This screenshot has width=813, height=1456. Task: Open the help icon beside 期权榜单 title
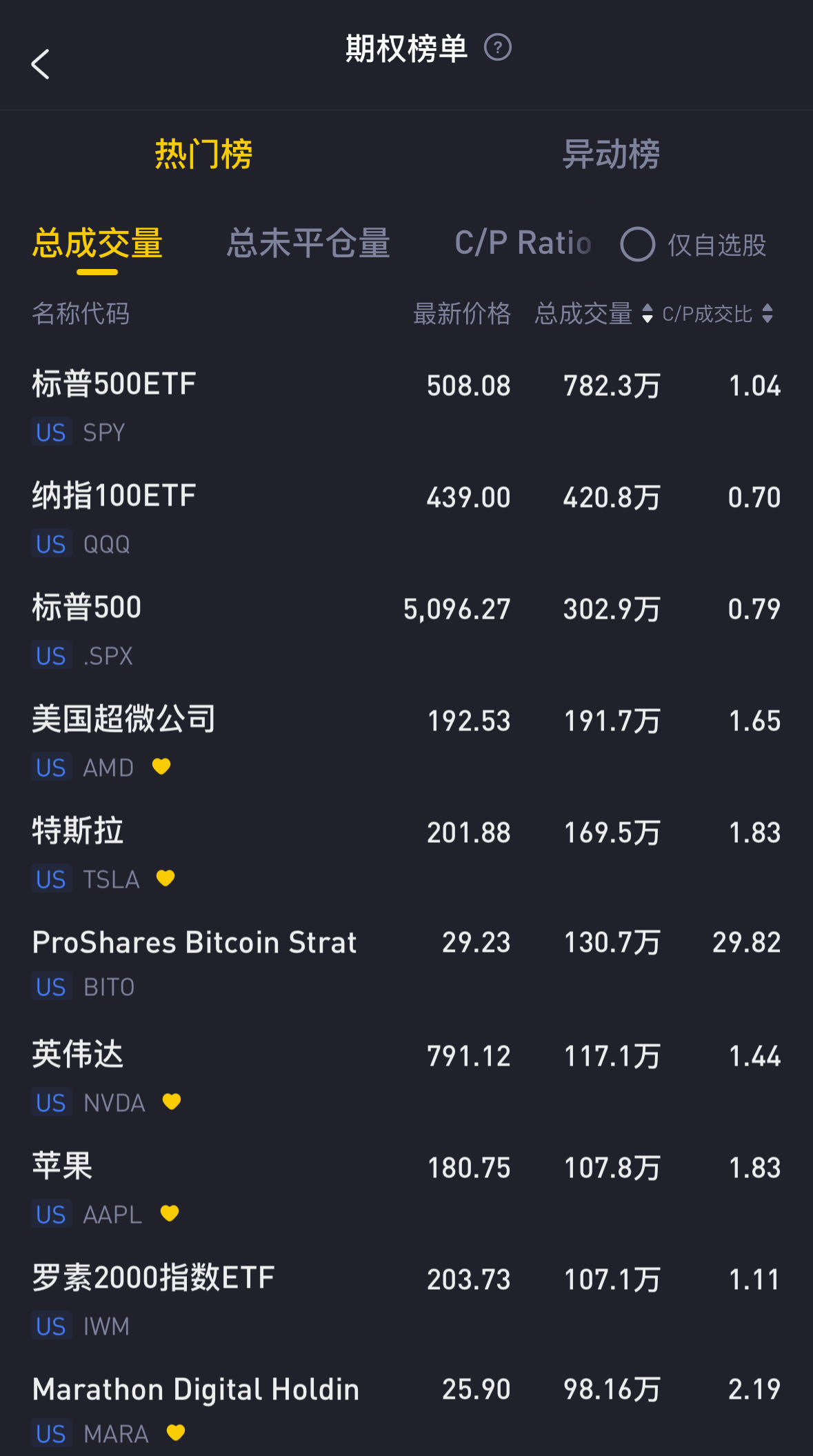point(499,48)
